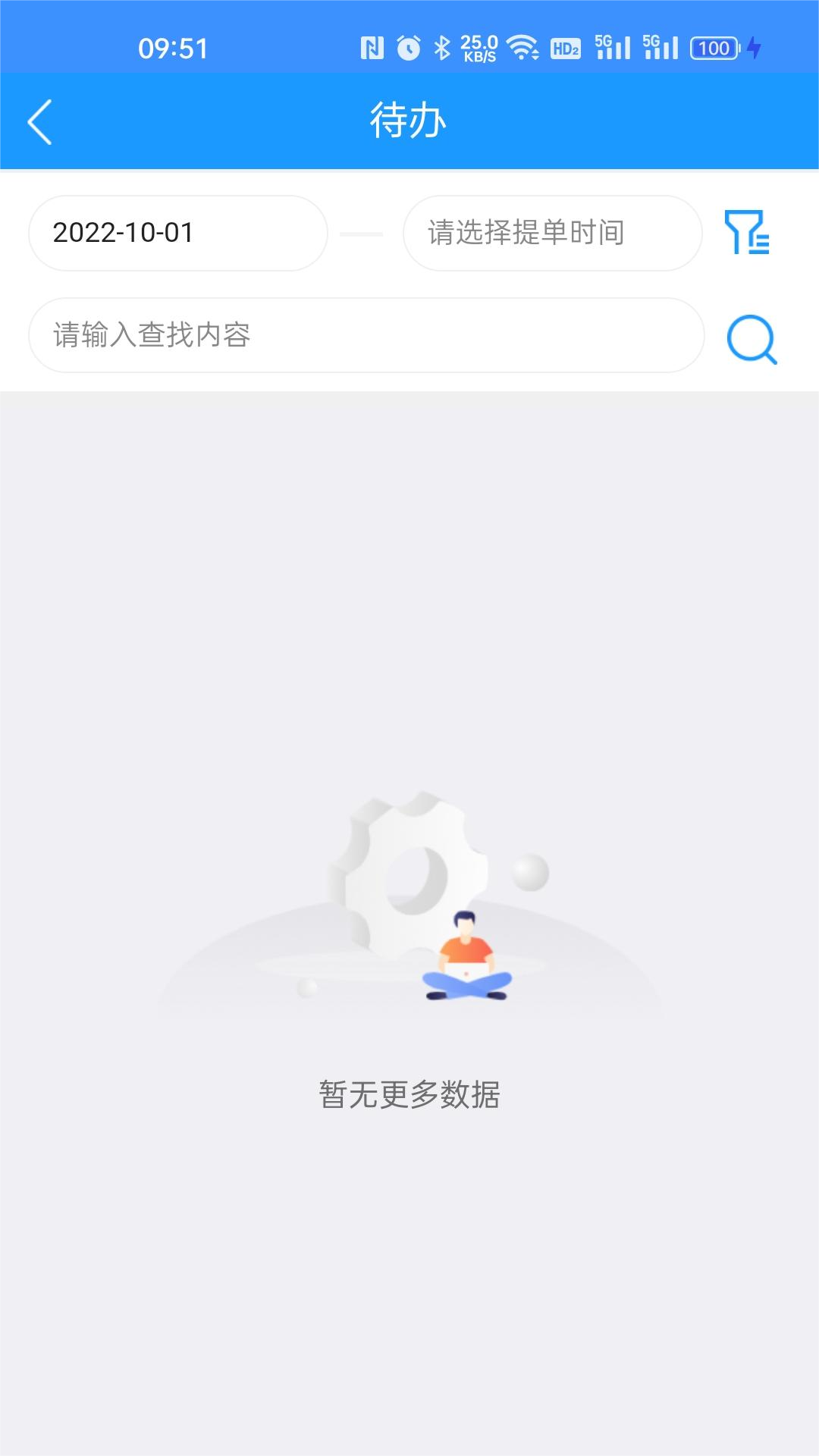
Task: Tap the battery level indicator showing 100
Action: click(713, 48)
